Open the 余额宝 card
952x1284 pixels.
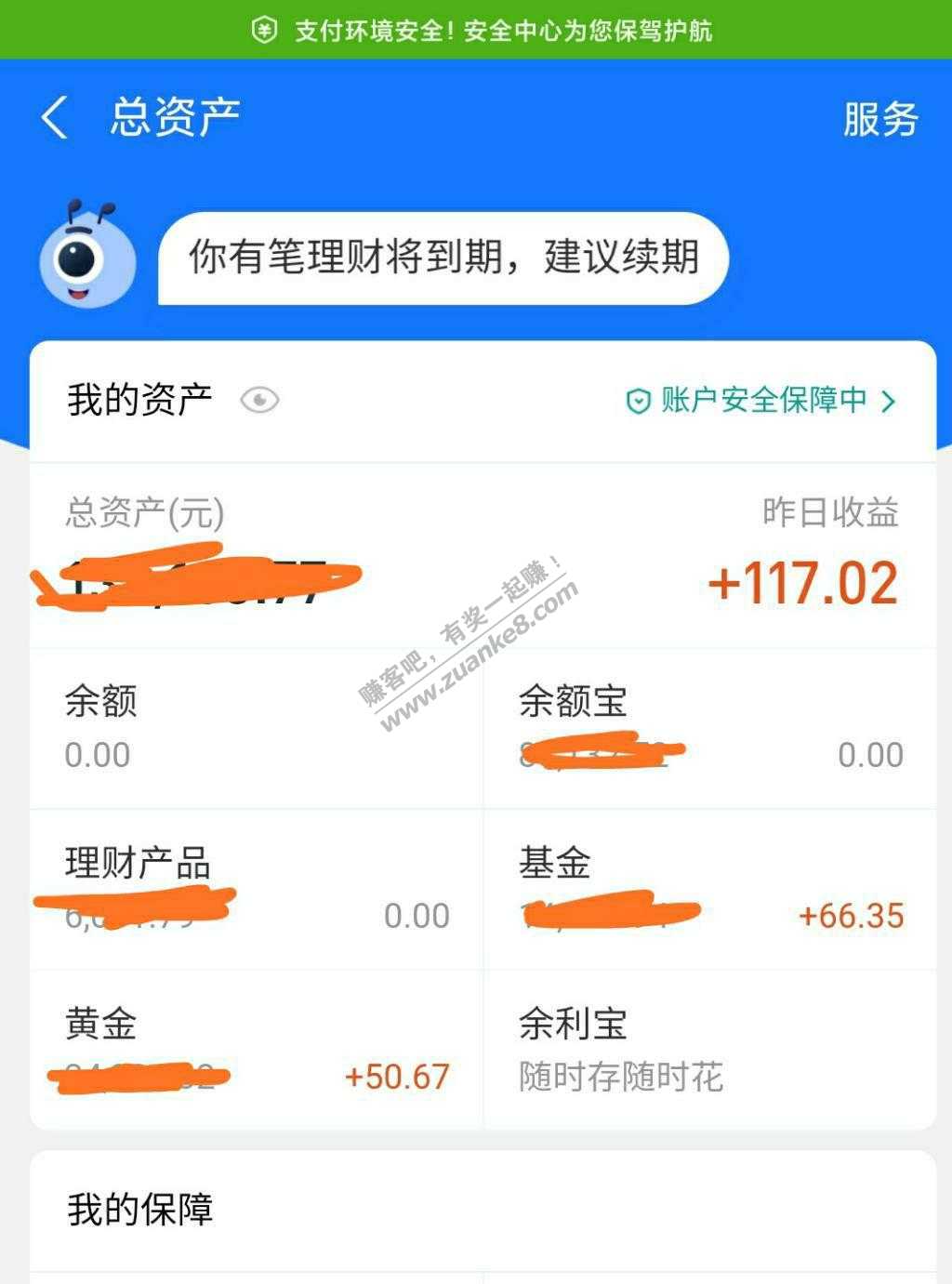point(709,728)
